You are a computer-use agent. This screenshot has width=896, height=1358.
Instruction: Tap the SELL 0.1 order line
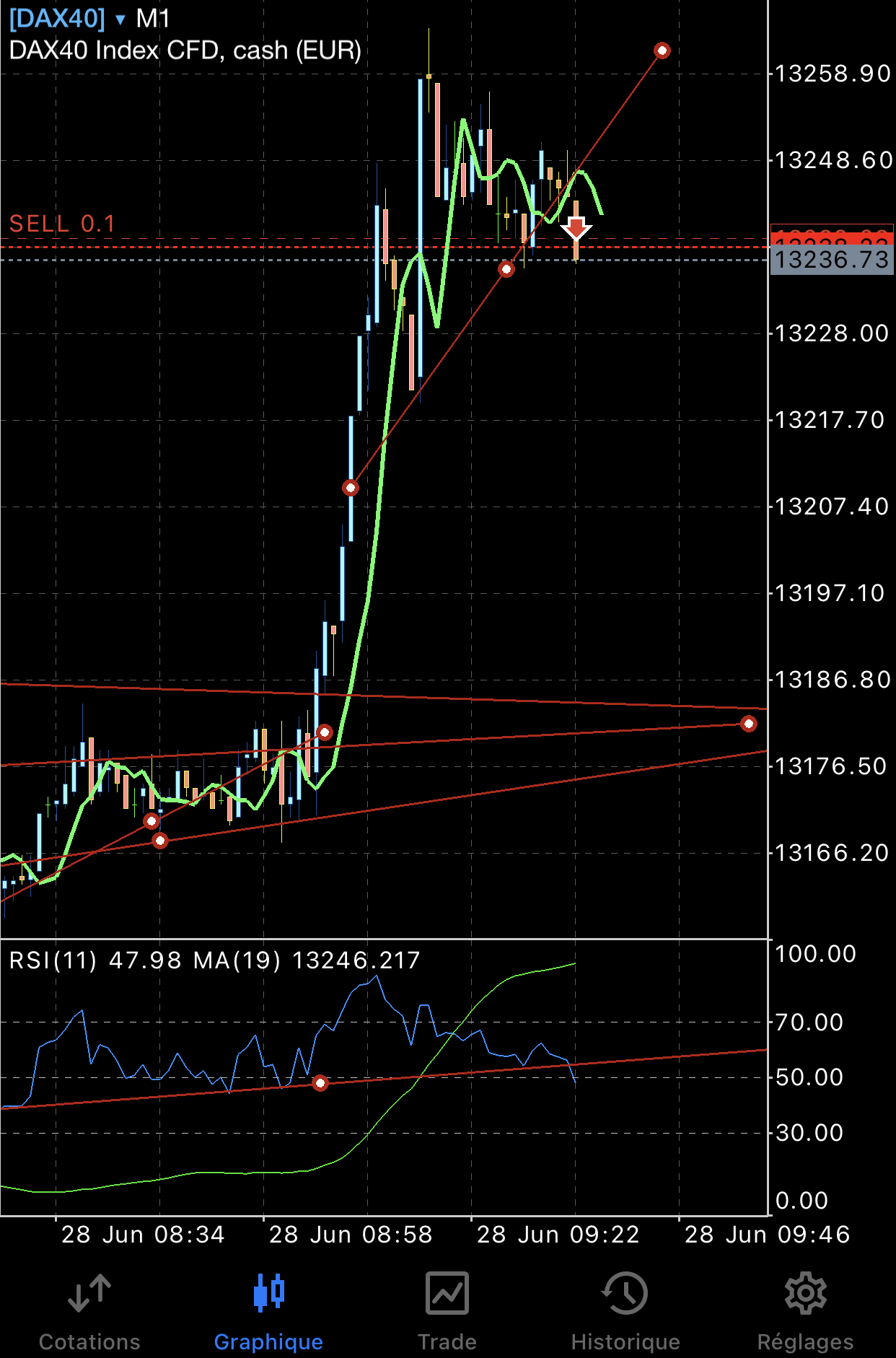[x=62, y=224]
